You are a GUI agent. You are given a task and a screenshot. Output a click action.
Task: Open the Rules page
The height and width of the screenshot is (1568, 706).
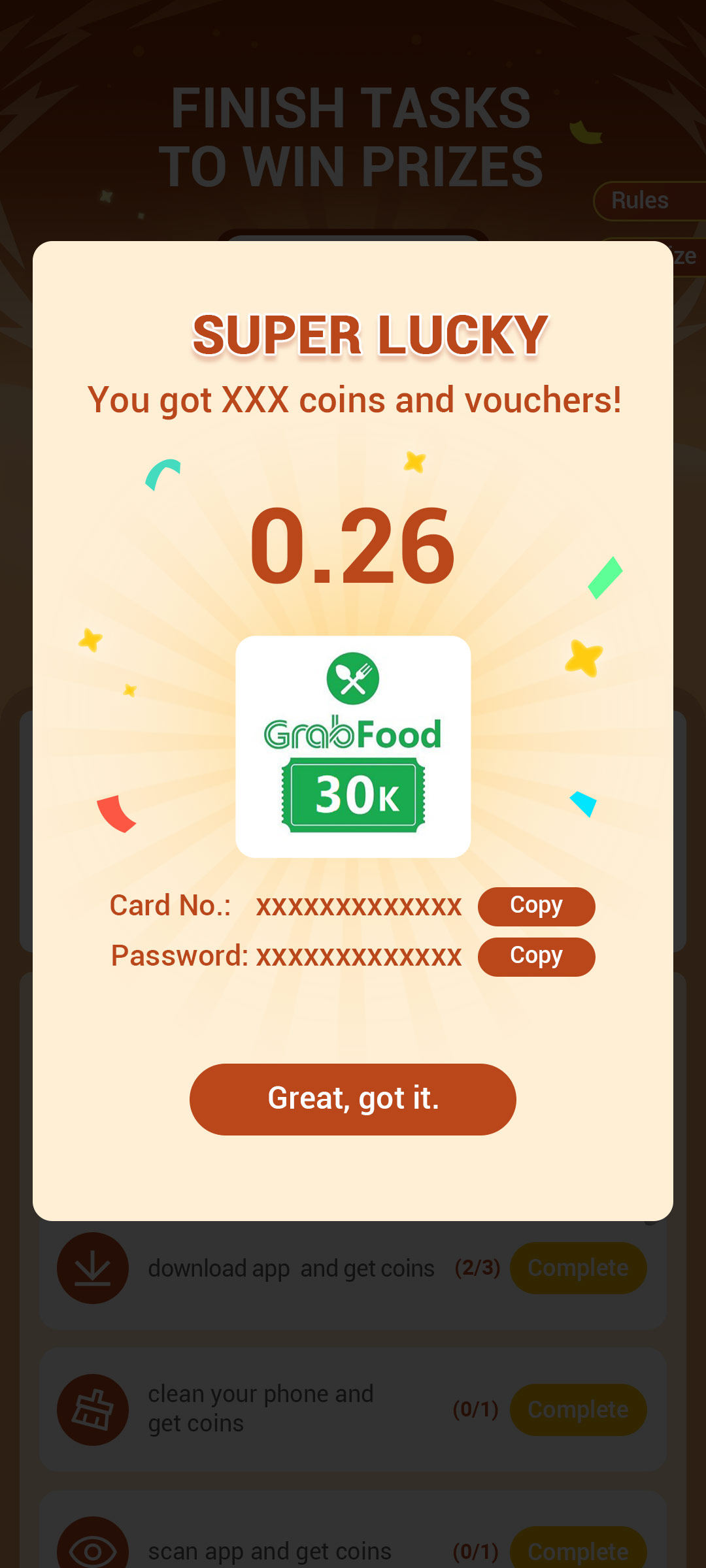[x=641, y=200]
